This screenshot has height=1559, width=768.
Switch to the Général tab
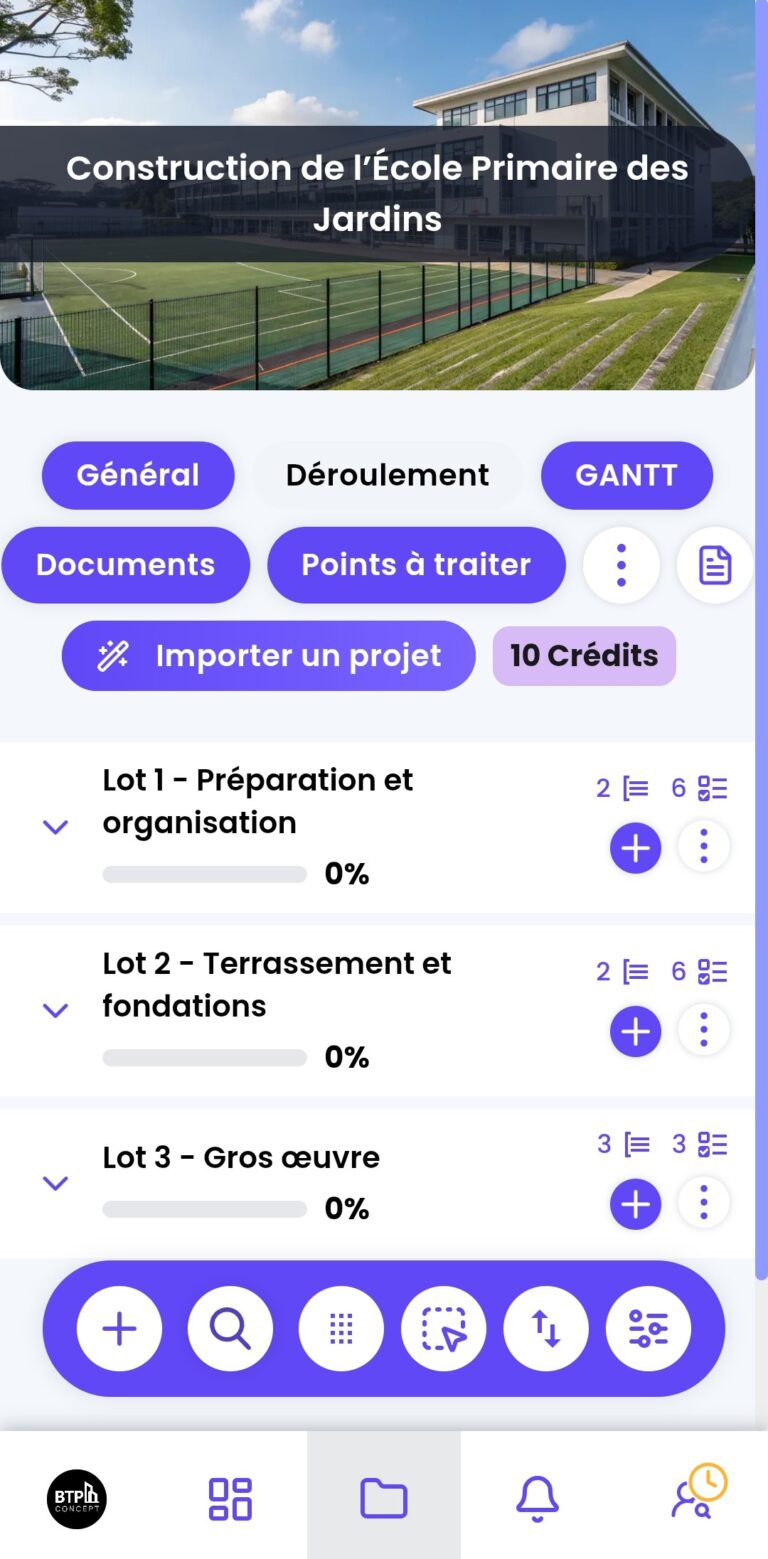point(138,475)
